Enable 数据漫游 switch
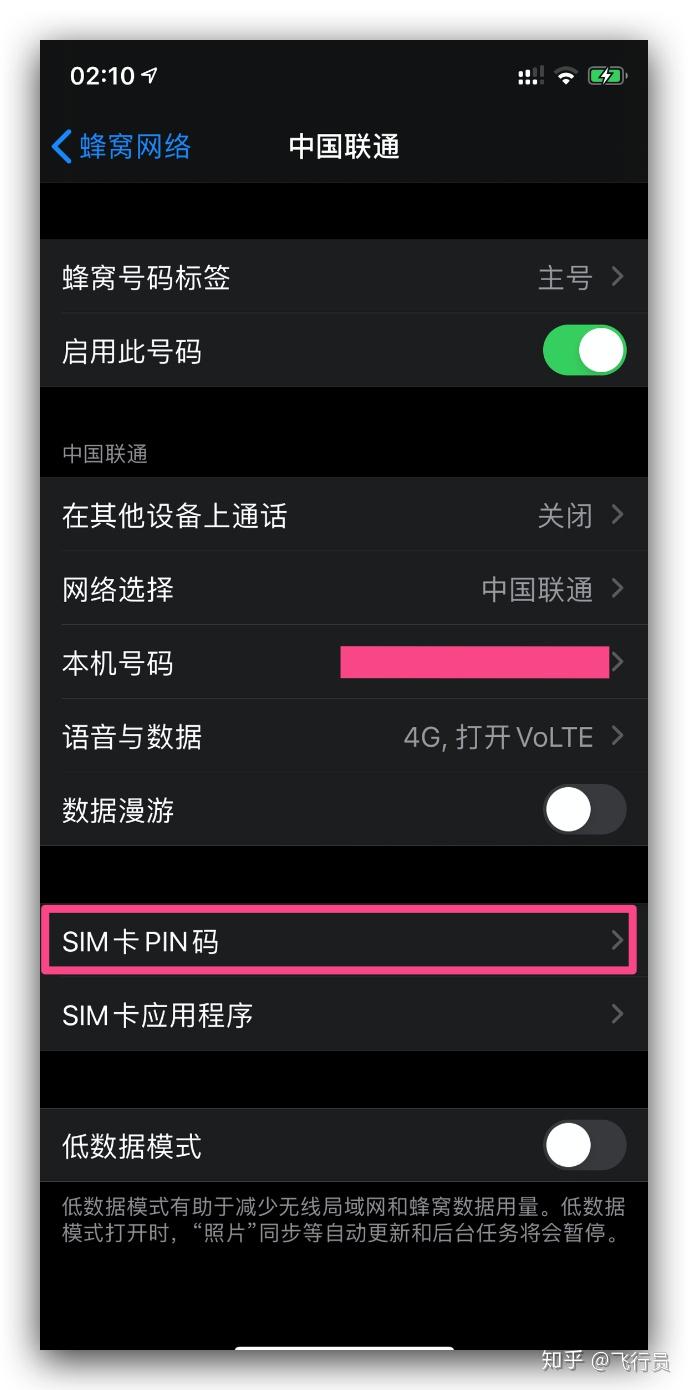This screenshot has height=1390, width=688. click(584, 810)
